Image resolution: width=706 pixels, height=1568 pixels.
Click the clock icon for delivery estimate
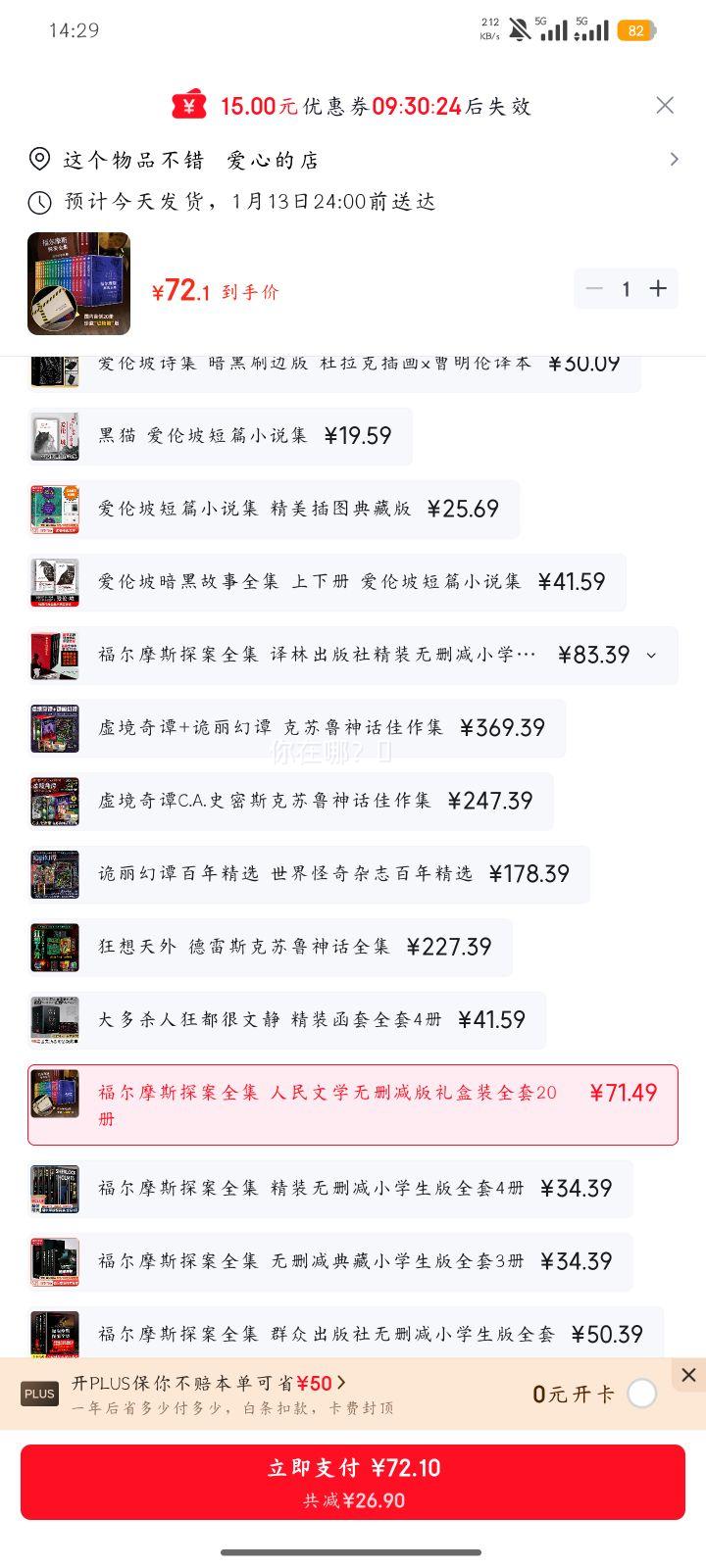coord(37,203)
